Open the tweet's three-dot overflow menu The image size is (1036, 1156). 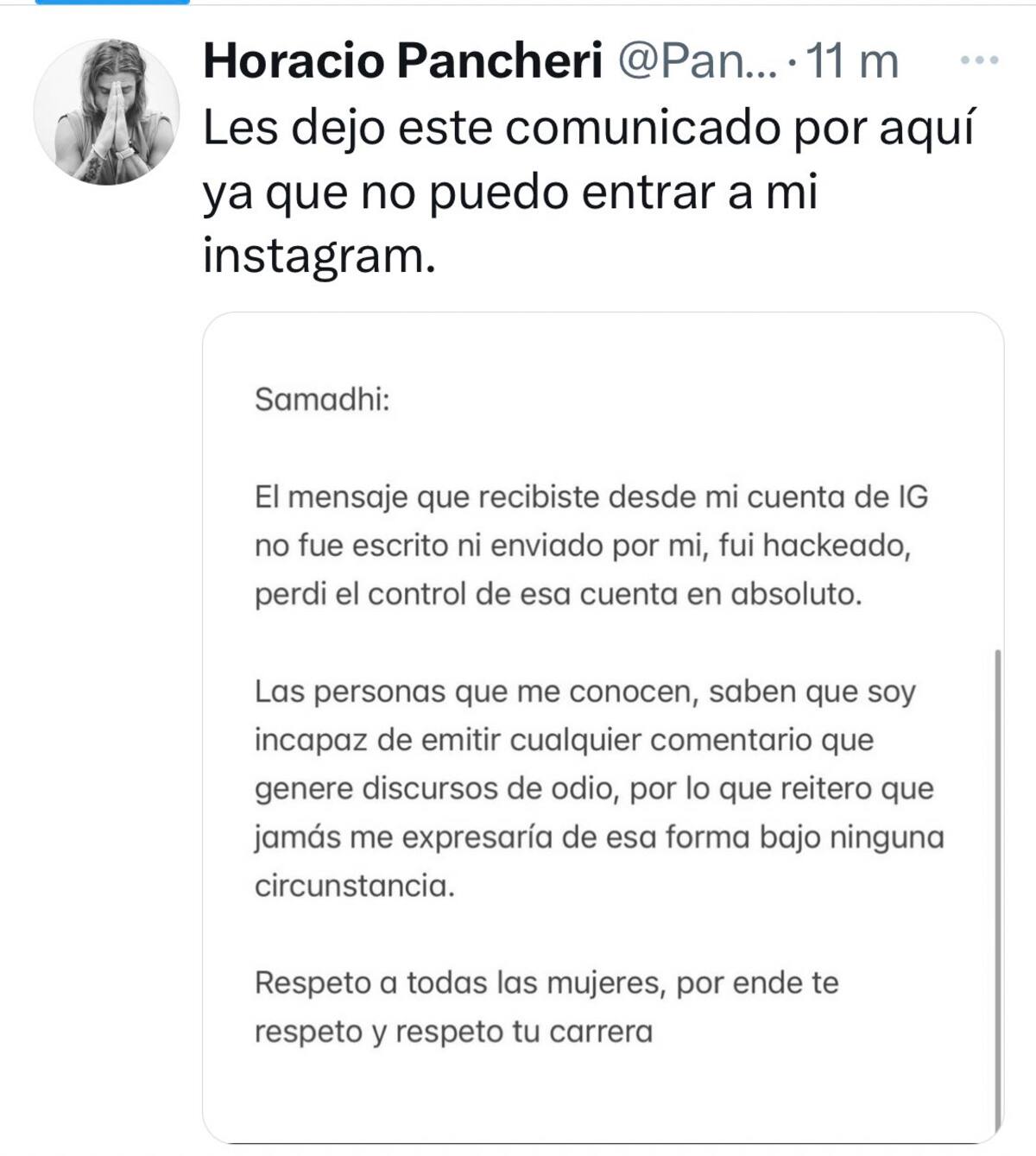(x=979, y=60)
